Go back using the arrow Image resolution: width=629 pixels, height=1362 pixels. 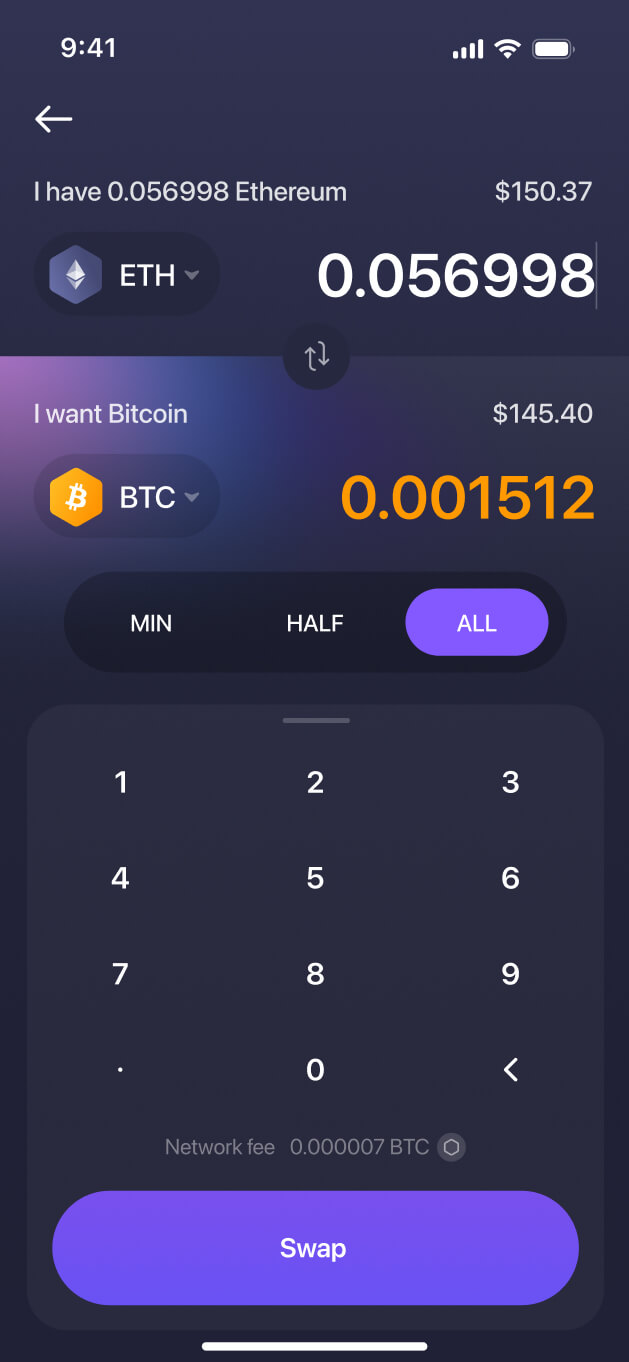54,120
